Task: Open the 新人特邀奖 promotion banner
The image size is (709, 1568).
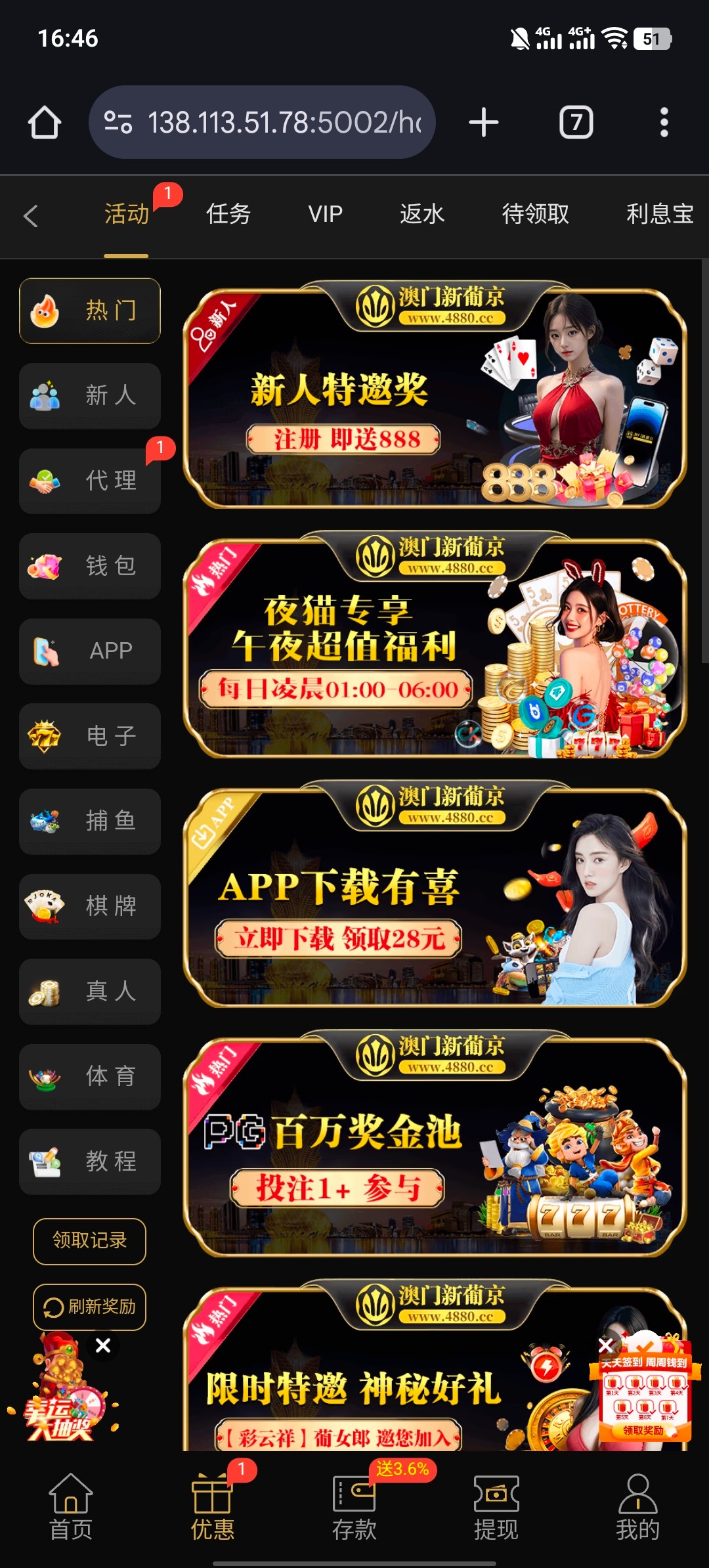Action: (x=435, y=397)
